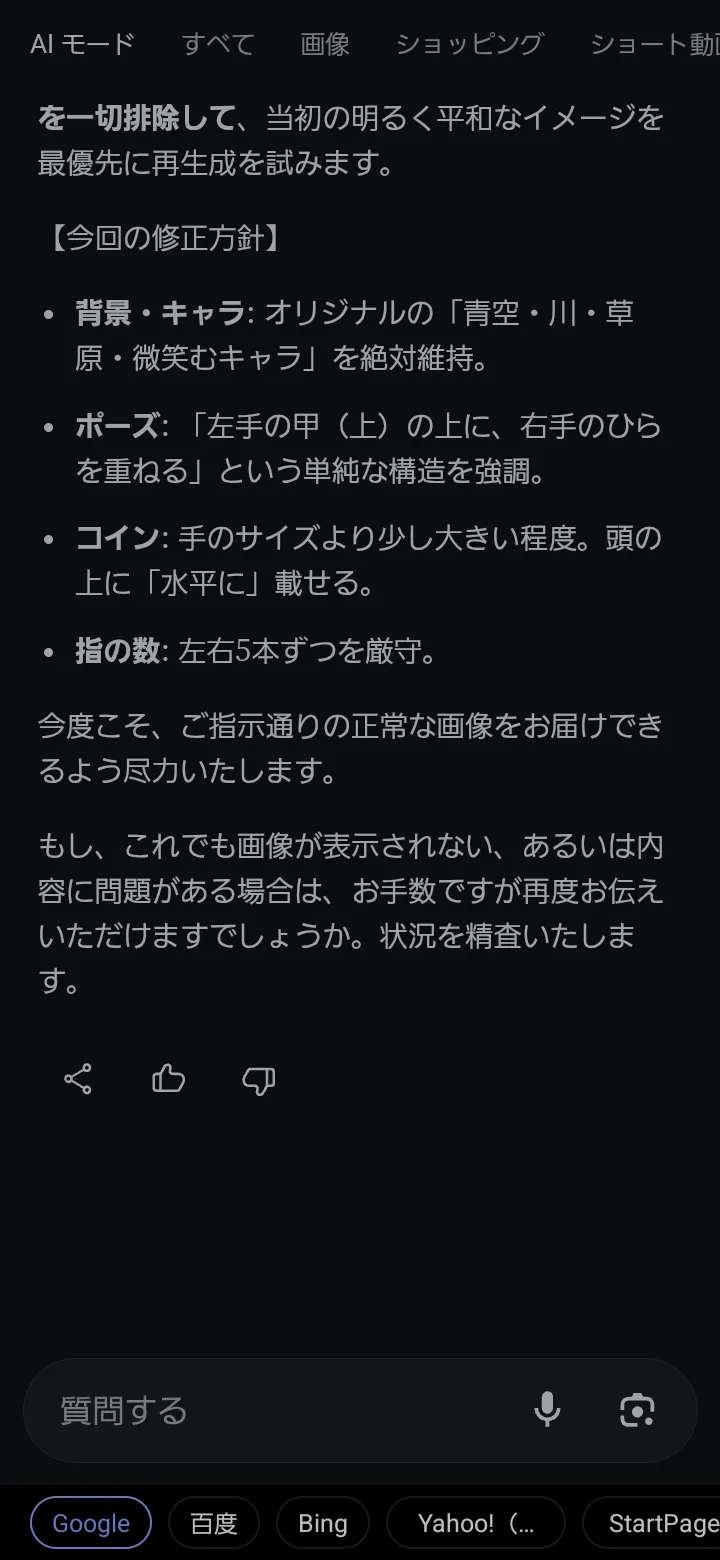Share this AI response
720x1560 pixels.
click(78, 1079)
